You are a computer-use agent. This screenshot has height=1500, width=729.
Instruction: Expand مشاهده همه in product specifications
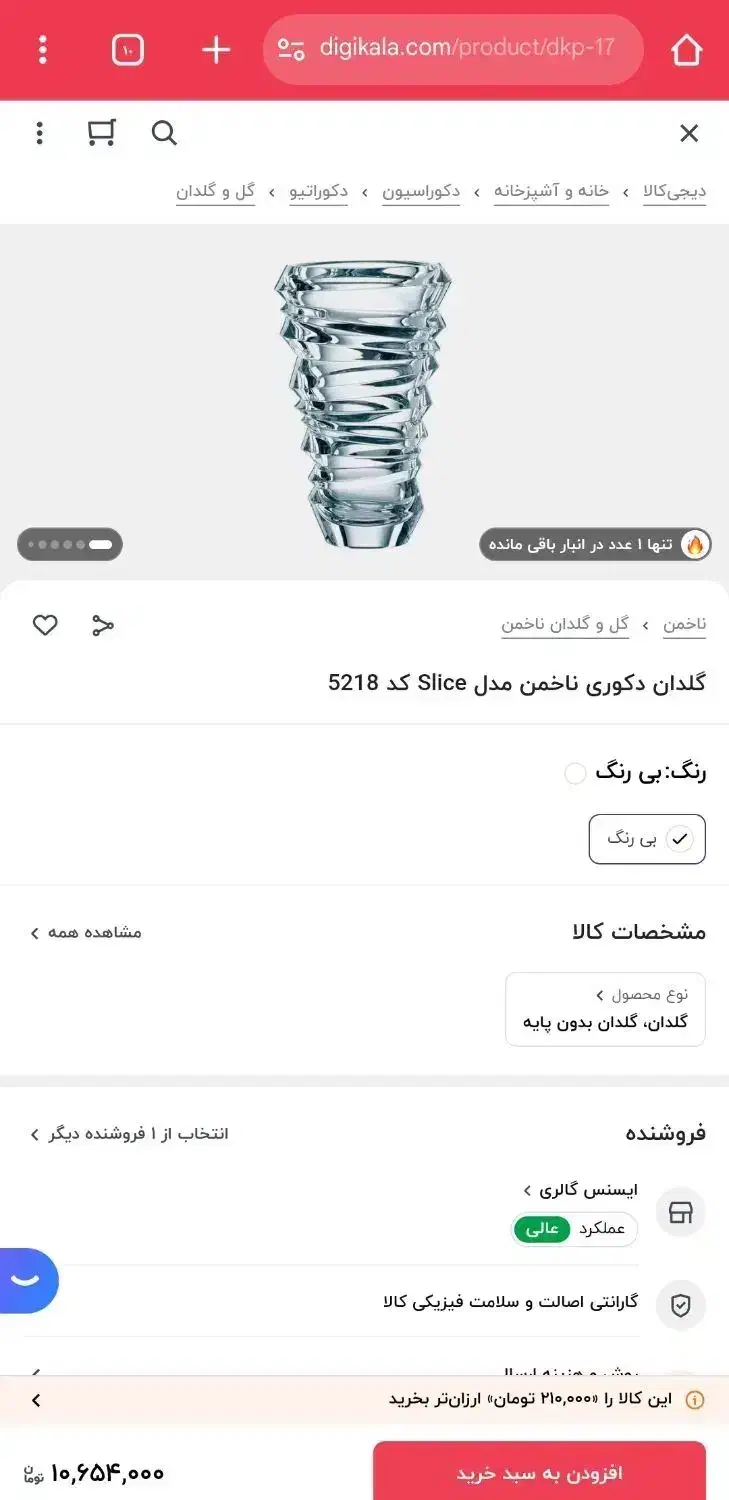86,932
